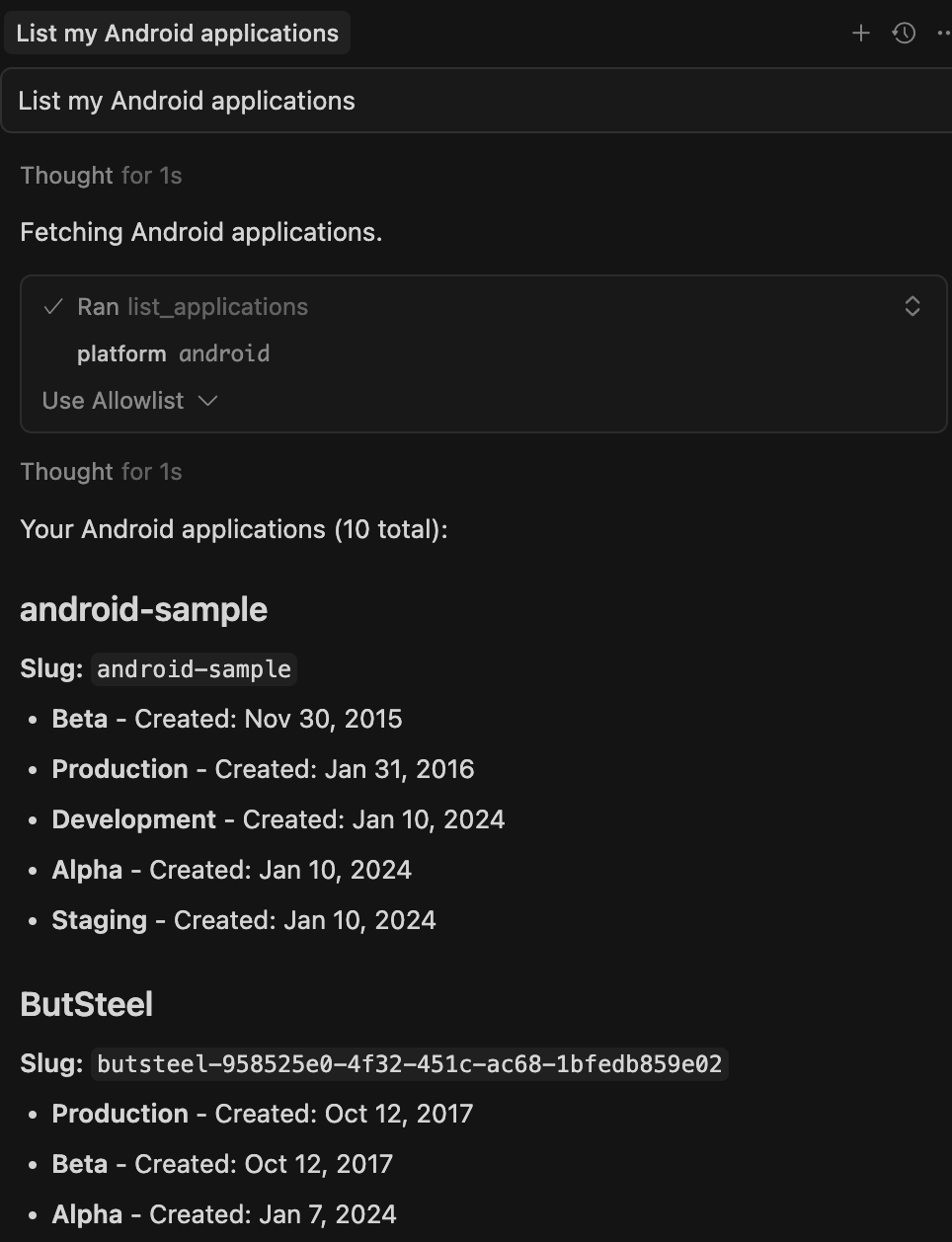Viewport: 952px width, 1242px height.
Task: Start a new chat with plus icon
Action: point(860,34)
